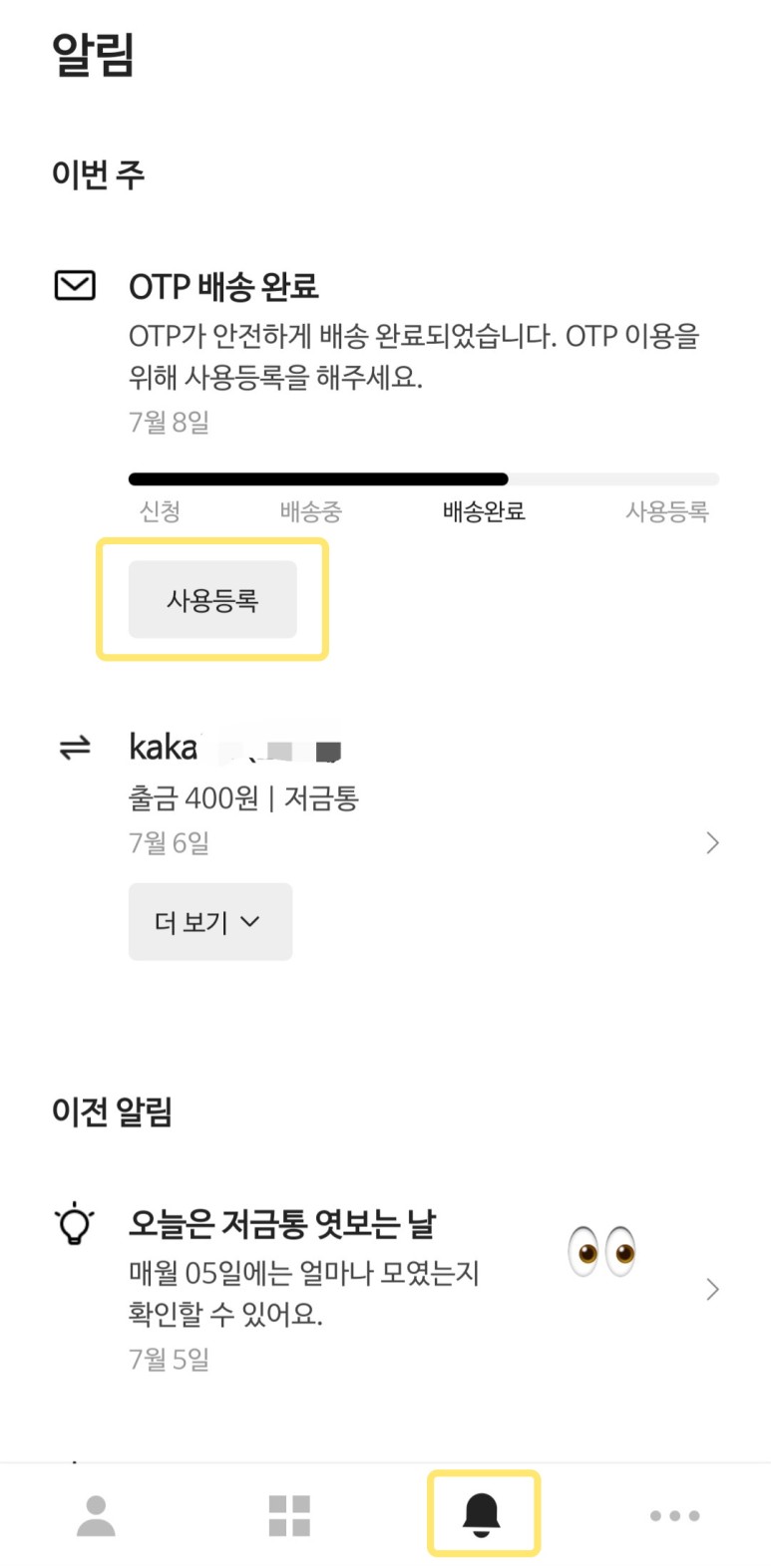Viewport: 771px width, 1568px height.
Task: Open the three-dot more menu in the bottom bar
Action: (x=674, y=1516)
